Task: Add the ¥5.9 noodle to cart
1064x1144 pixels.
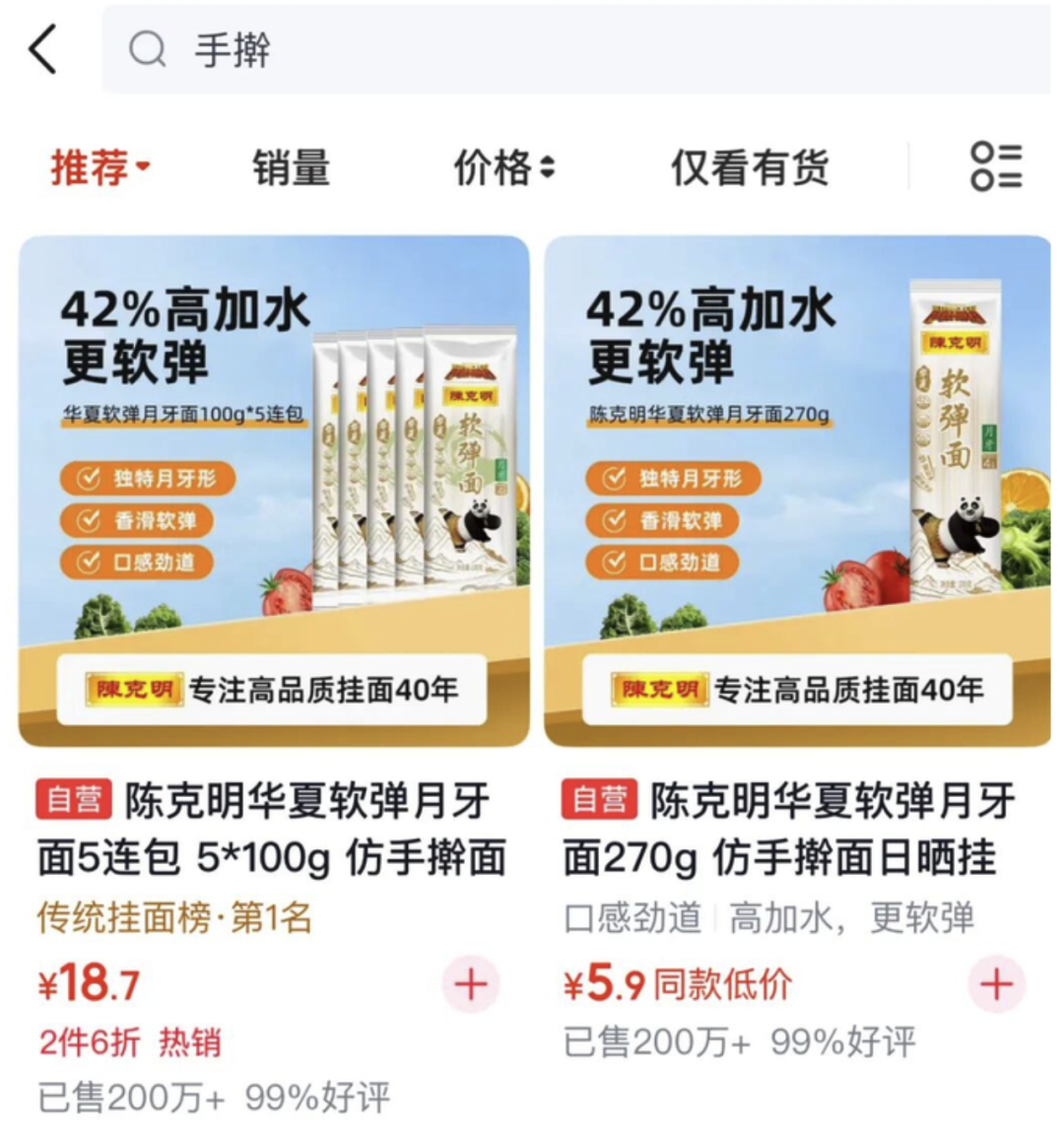Action: tap(996, 984)
